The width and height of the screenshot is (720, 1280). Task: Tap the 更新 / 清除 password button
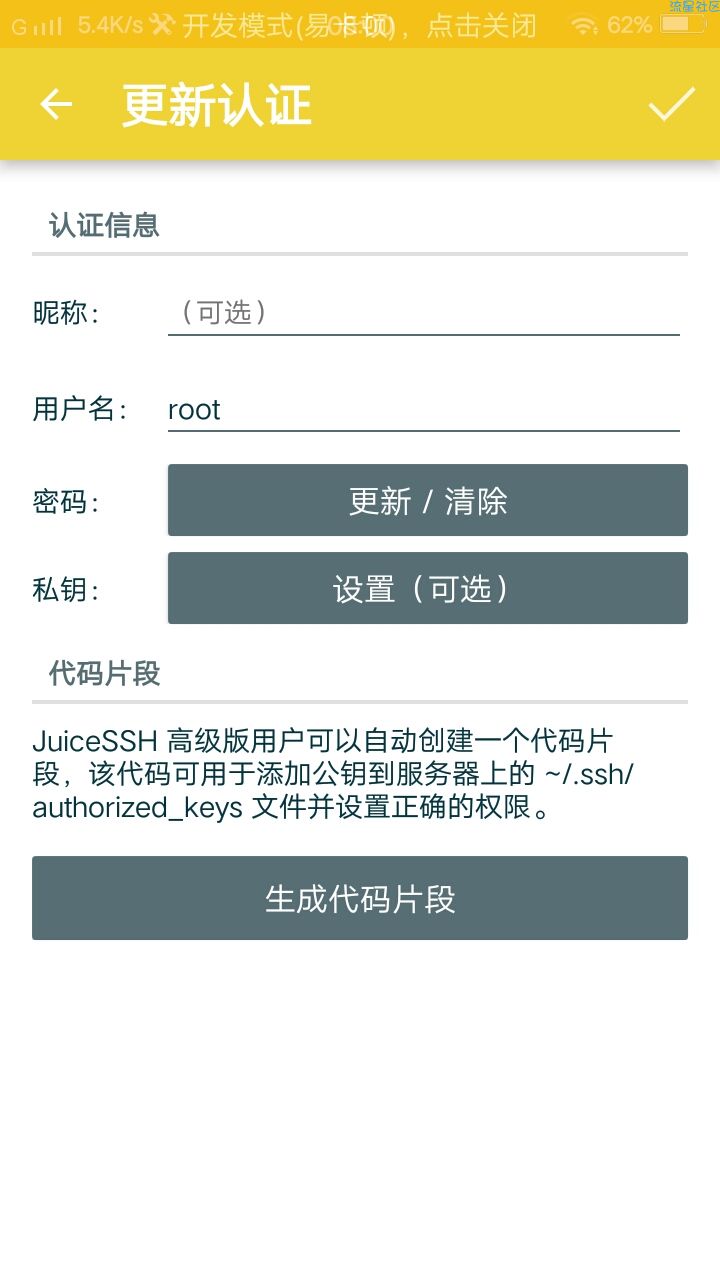coord(427,500)
